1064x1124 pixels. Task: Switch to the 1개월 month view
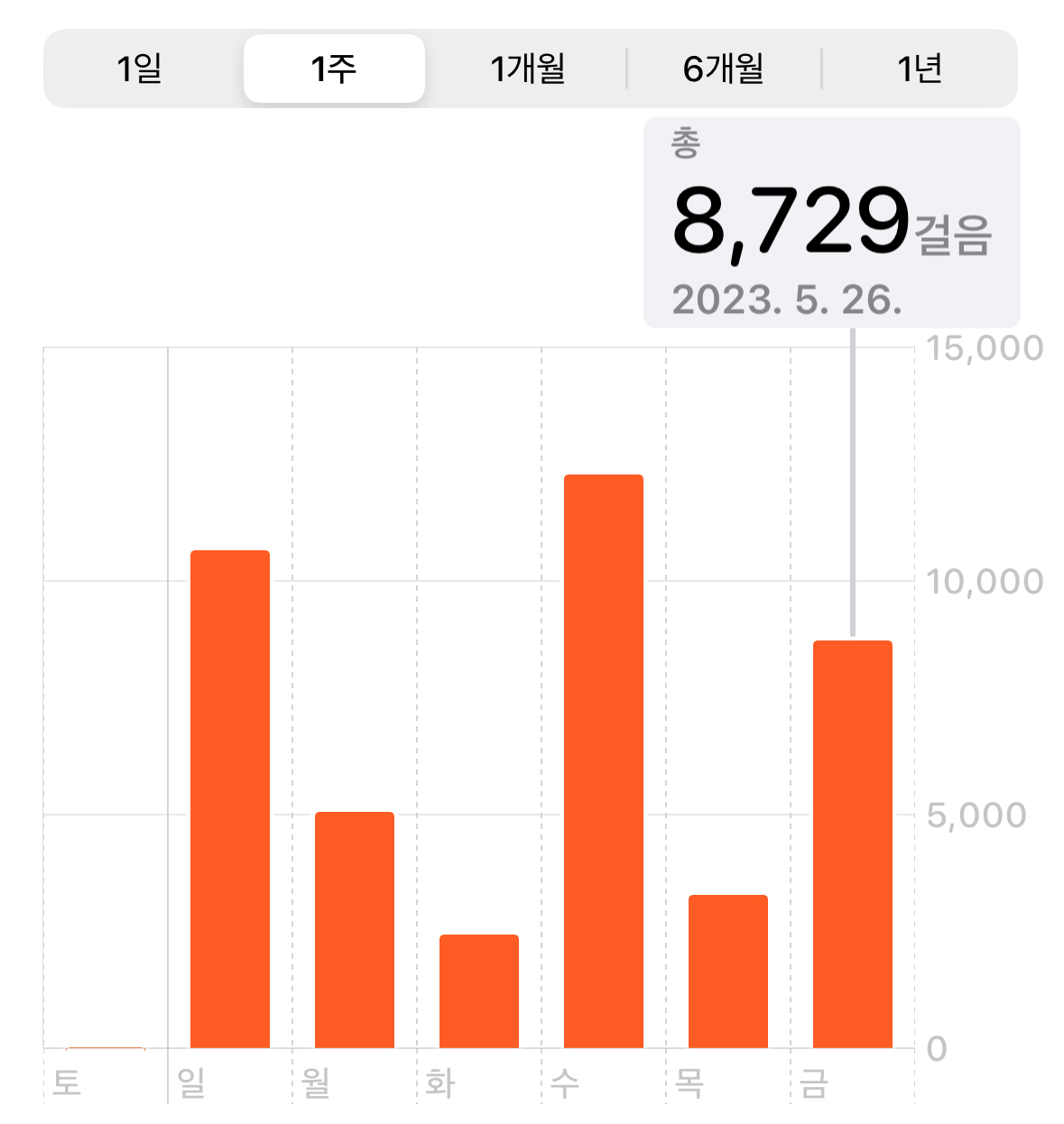pyautogui.click(x=528, y=69)
